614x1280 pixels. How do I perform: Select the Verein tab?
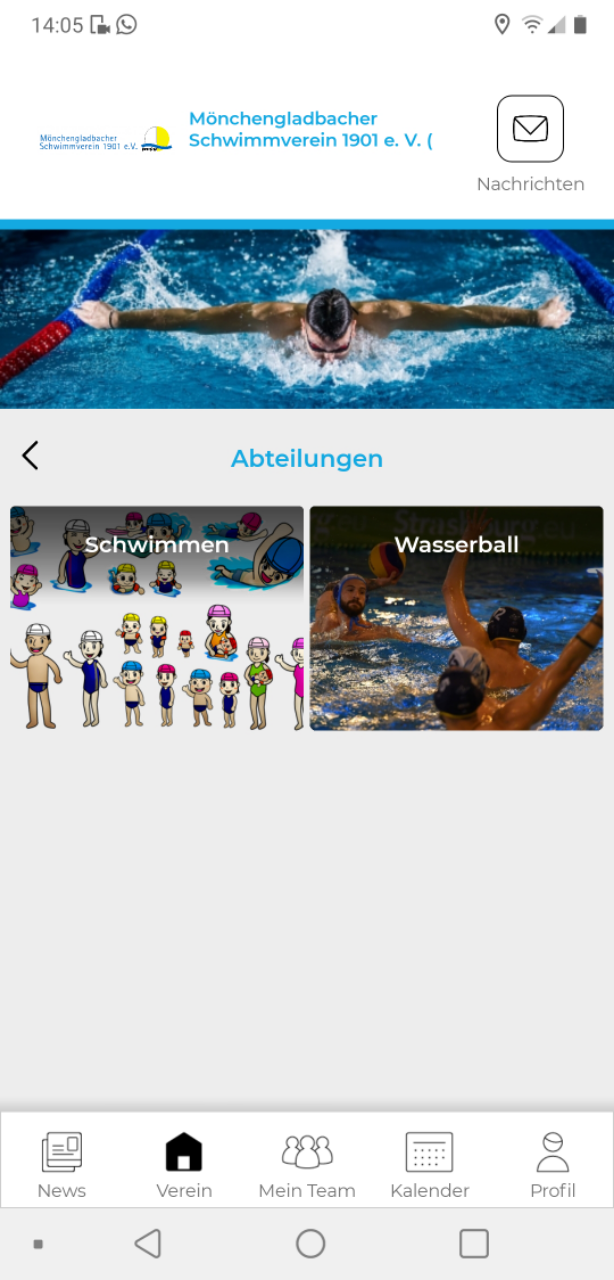[x=184, y=1165]
